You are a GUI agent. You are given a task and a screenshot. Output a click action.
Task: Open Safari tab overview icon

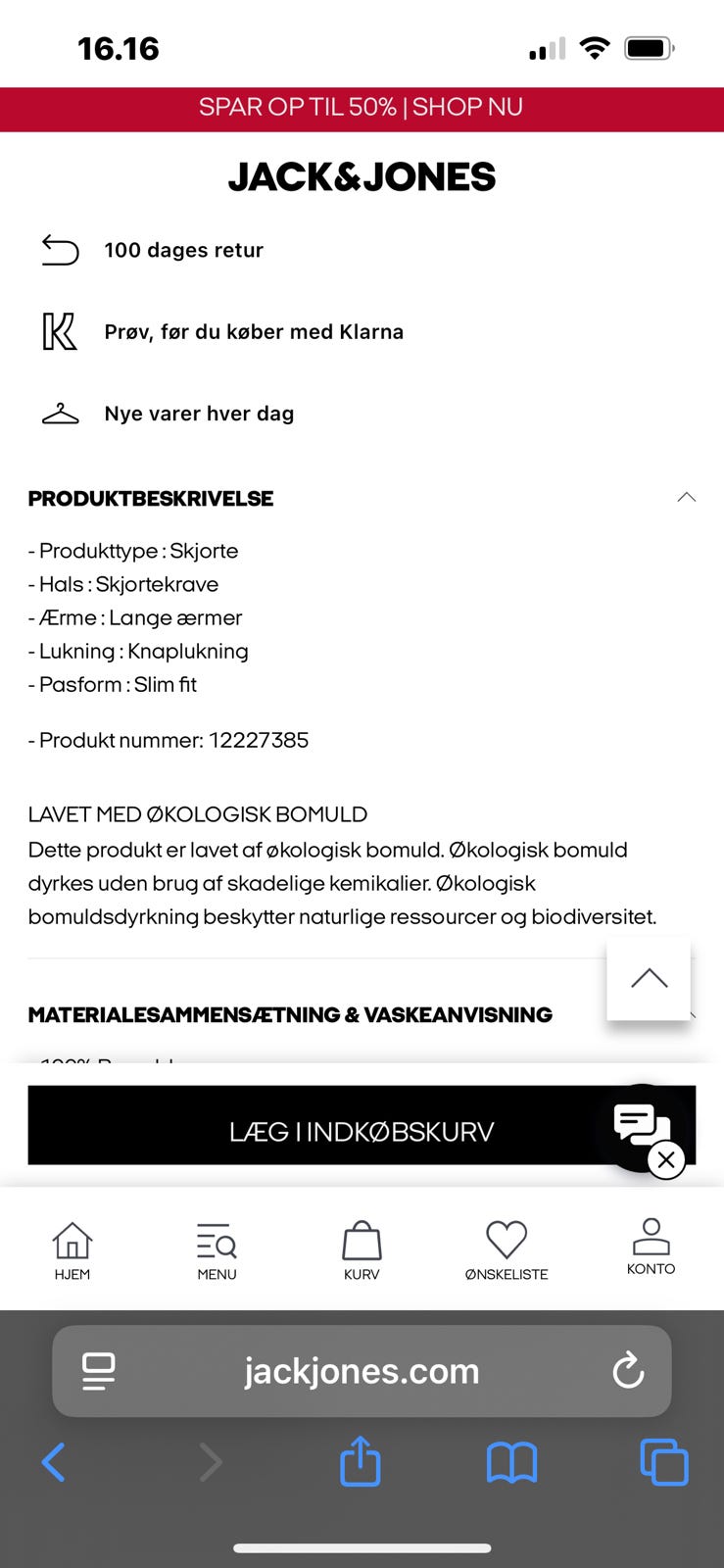663,1461
